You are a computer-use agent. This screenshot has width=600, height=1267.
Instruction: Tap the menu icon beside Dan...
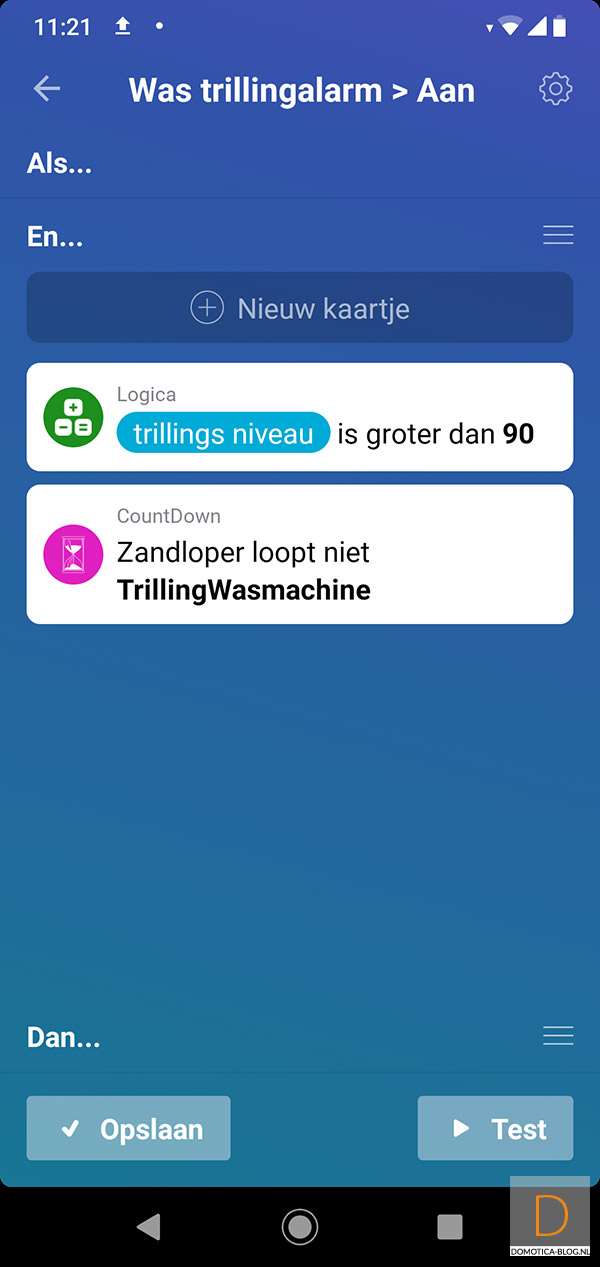point(558,1036)
